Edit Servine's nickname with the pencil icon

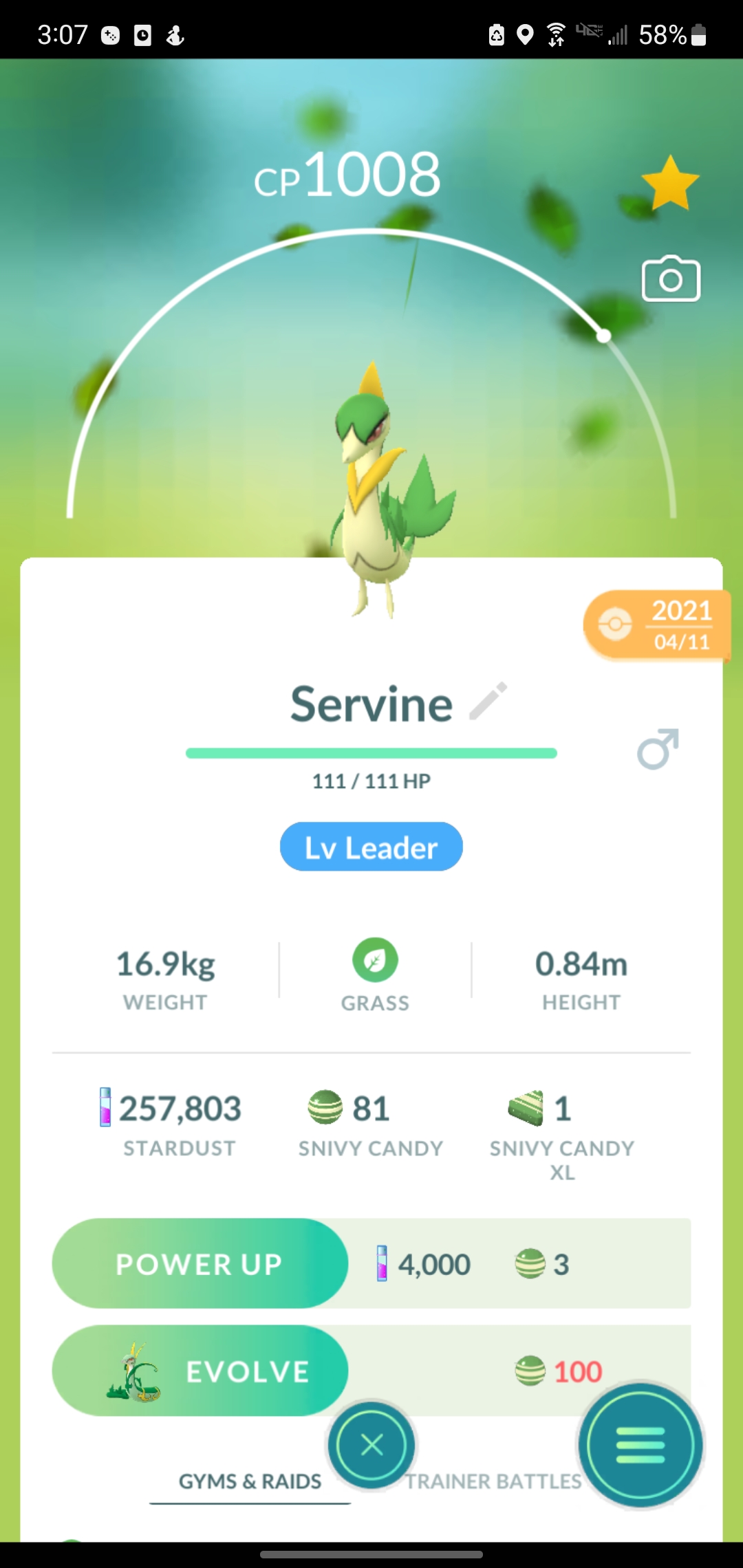click(488, 701)
